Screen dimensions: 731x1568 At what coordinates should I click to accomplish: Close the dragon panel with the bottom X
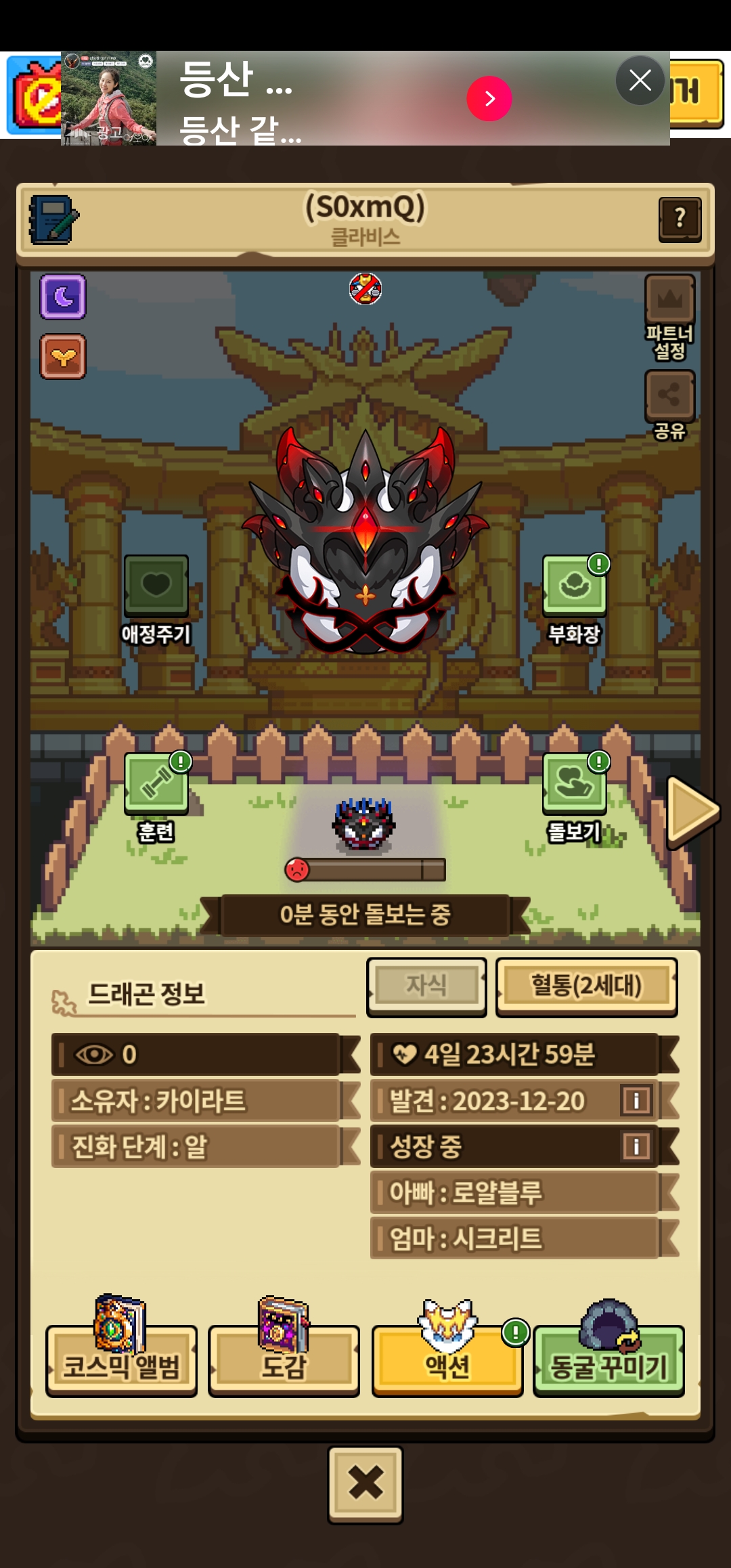[x=365, y=1485]
